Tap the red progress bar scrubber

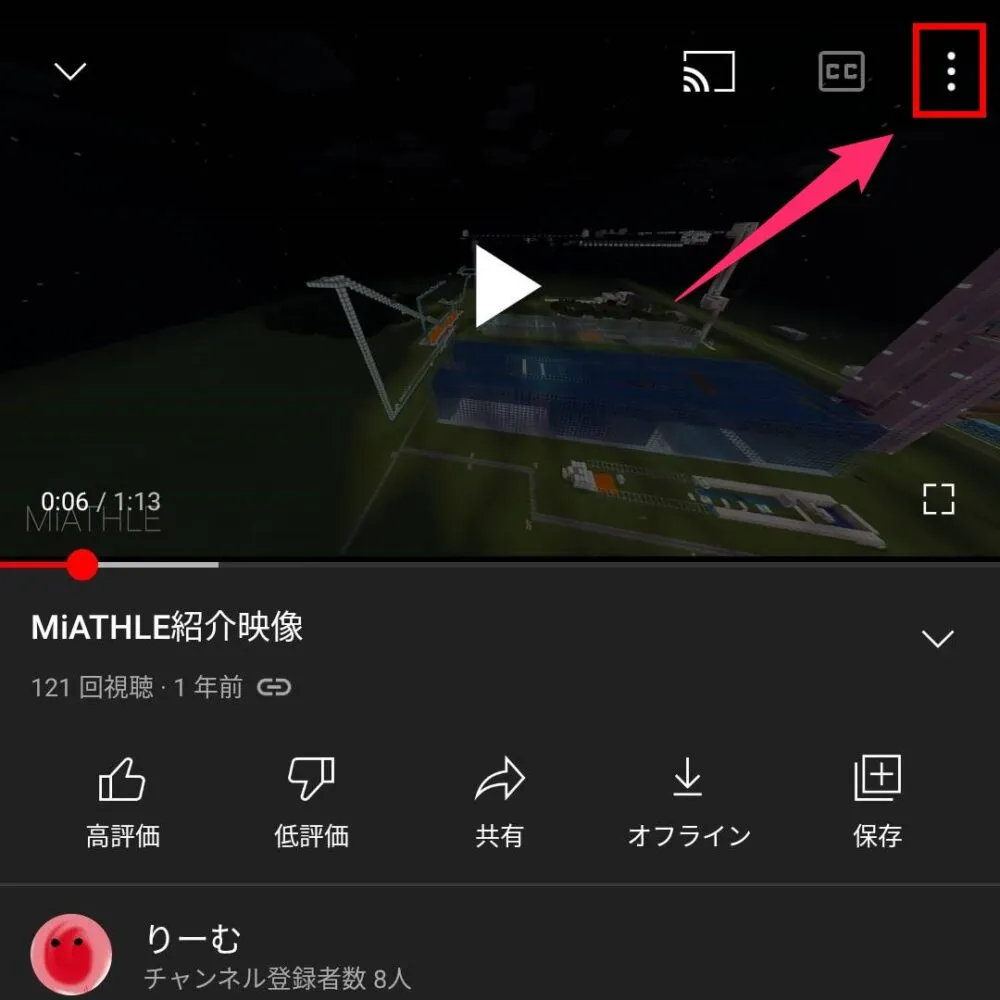81,565
